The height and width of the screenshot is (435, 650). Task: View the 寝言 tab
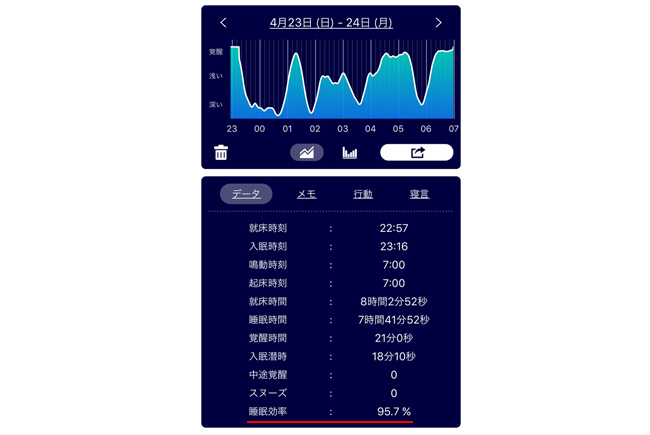(419, 194)
